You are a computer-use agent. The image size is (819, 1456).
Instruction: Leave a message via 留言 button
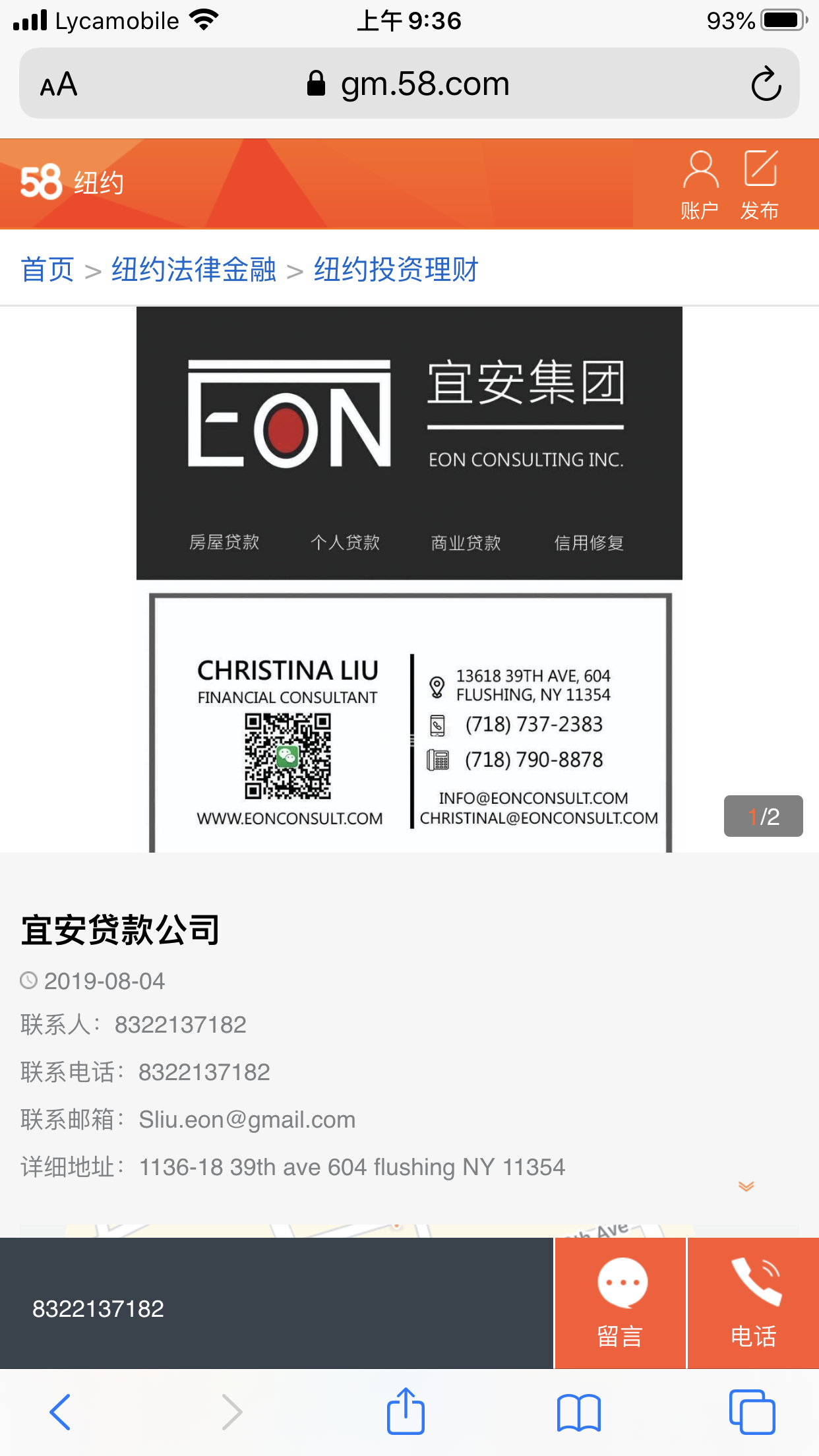click(x=620, y=1303)
